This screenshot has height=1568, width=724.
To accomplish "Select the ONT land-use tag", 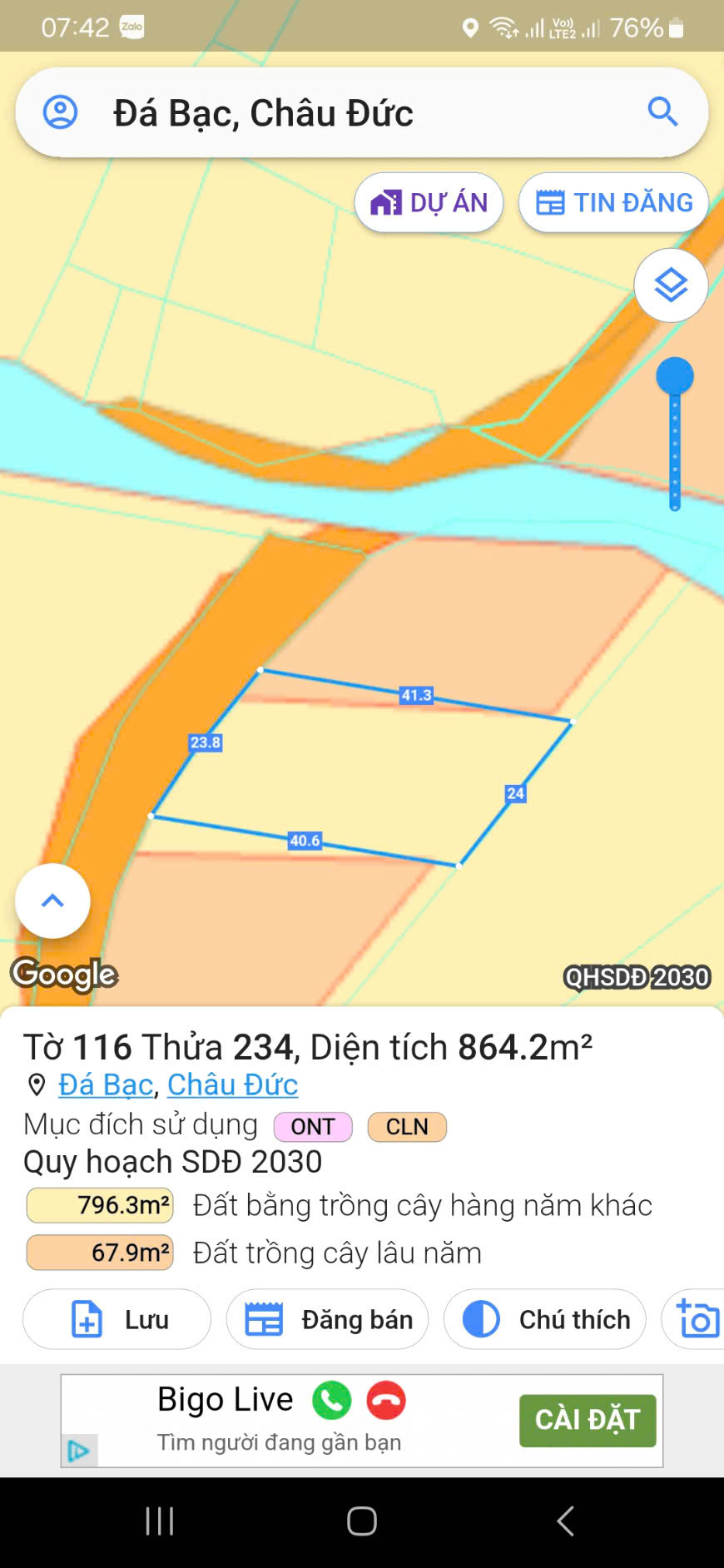I will [x=313, y=1126].
